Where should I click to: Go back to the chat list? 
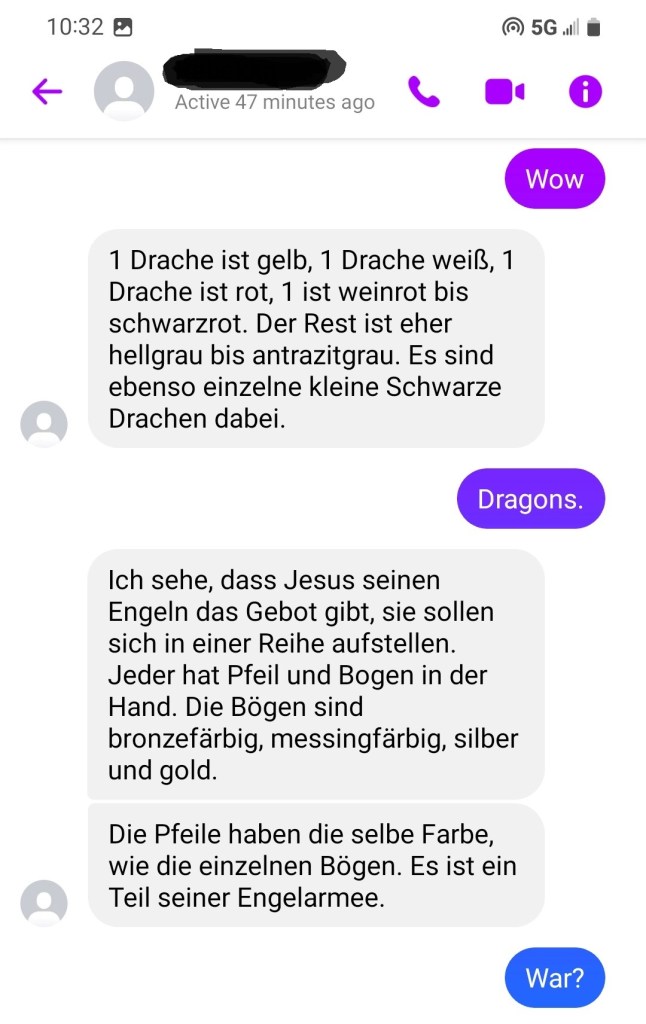46,92
